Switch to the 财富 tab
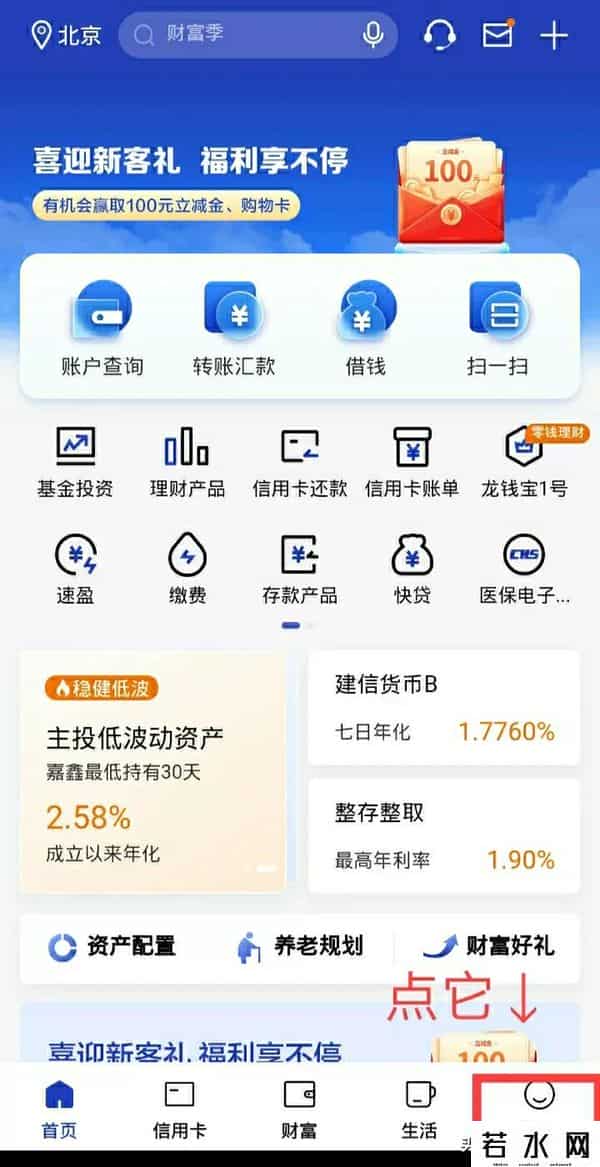This screenshot has height=1167, width=600. [299, 1110]
